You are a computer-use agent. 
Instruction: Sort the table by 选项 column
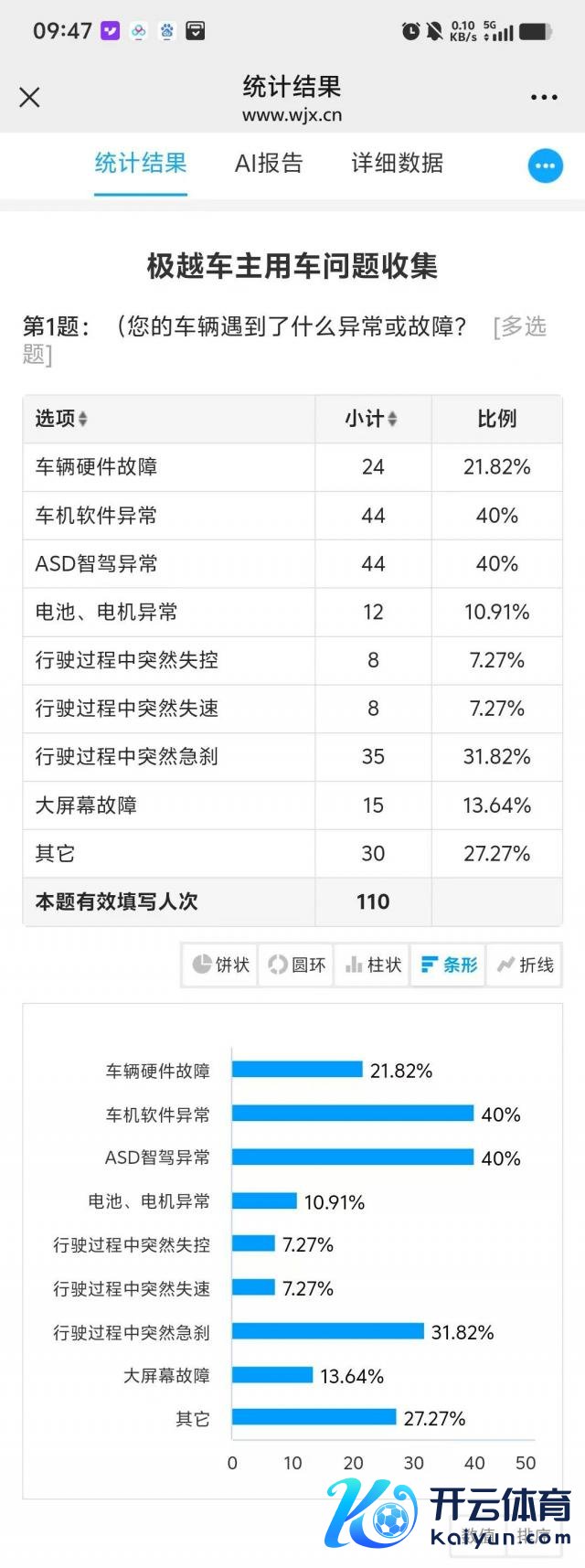click(62, 419)
